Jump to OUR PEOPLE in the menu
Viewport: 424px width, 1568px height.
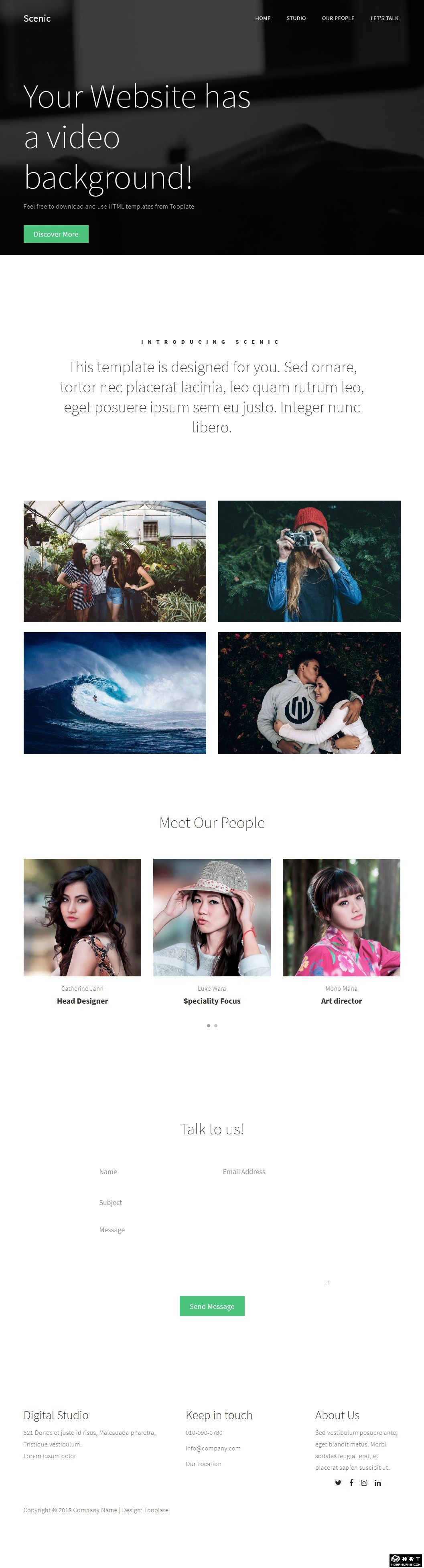click(x=338, y=18)
